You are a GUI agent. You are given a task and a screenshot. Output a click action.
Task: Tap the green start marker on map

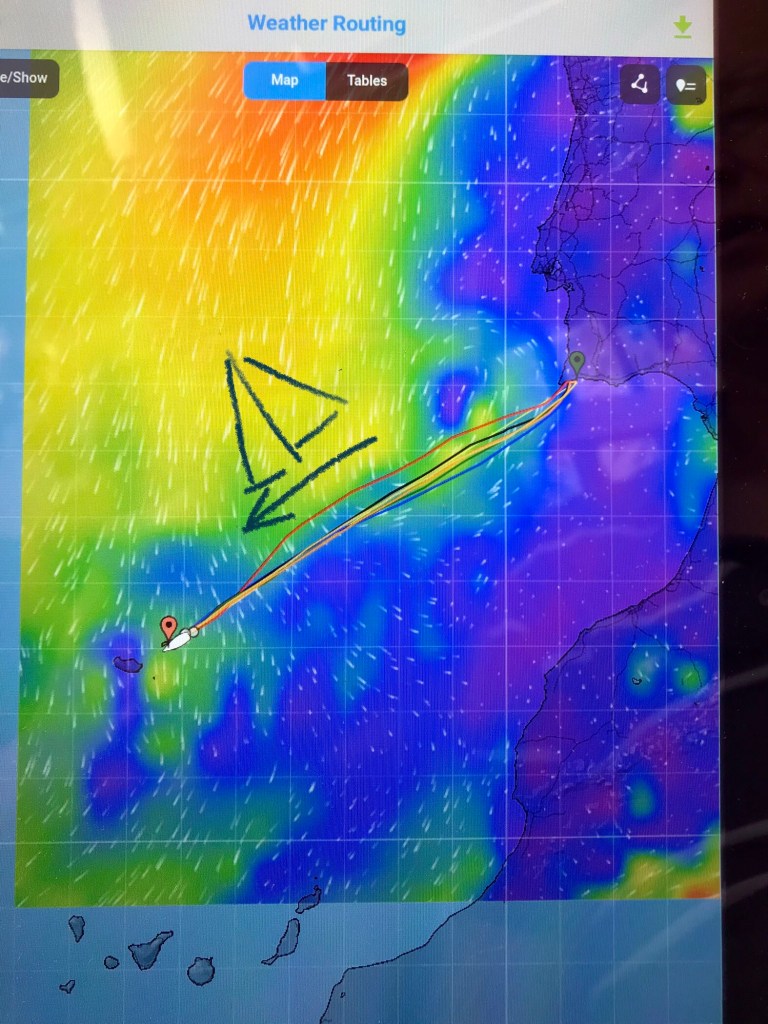[x=576, y=362]
